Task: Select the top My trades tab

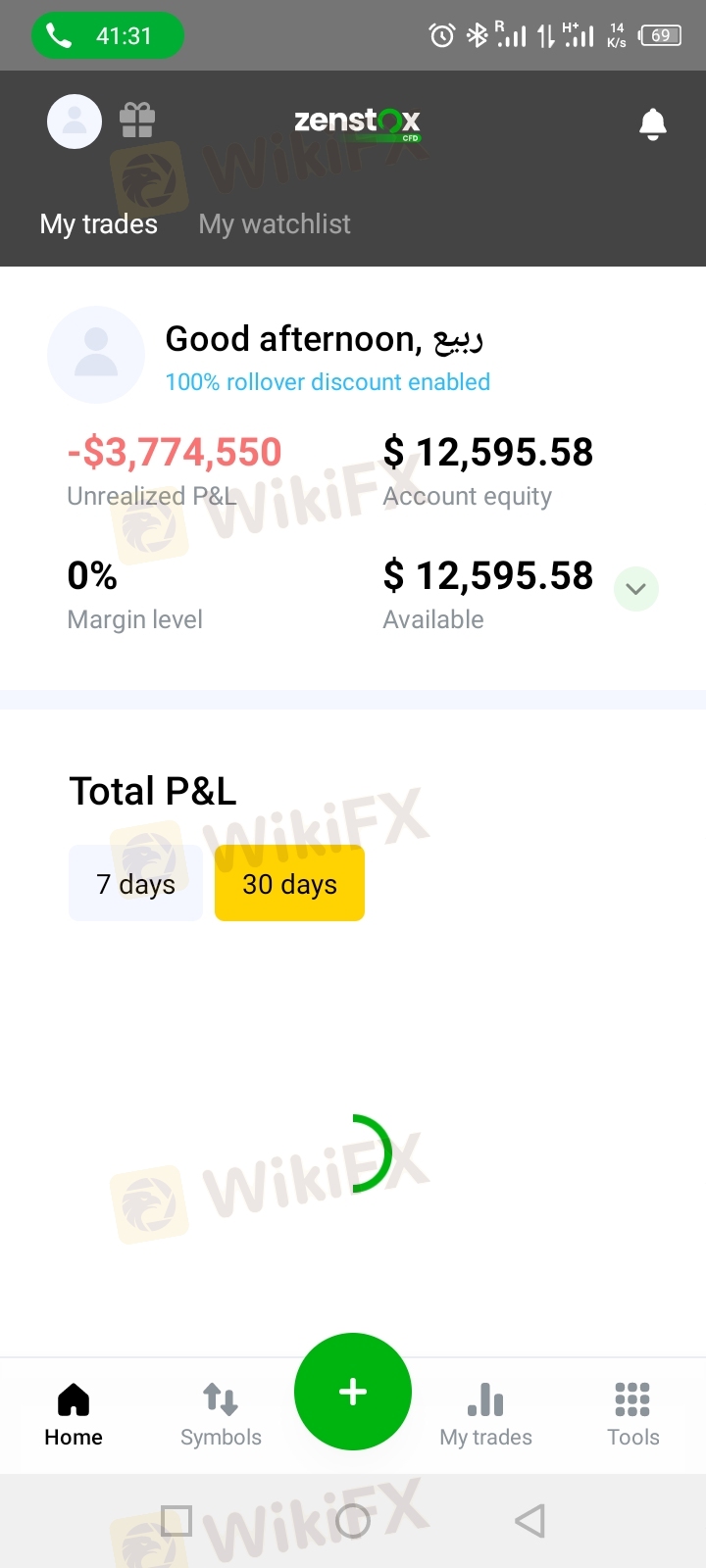Action: pos(99,224)
